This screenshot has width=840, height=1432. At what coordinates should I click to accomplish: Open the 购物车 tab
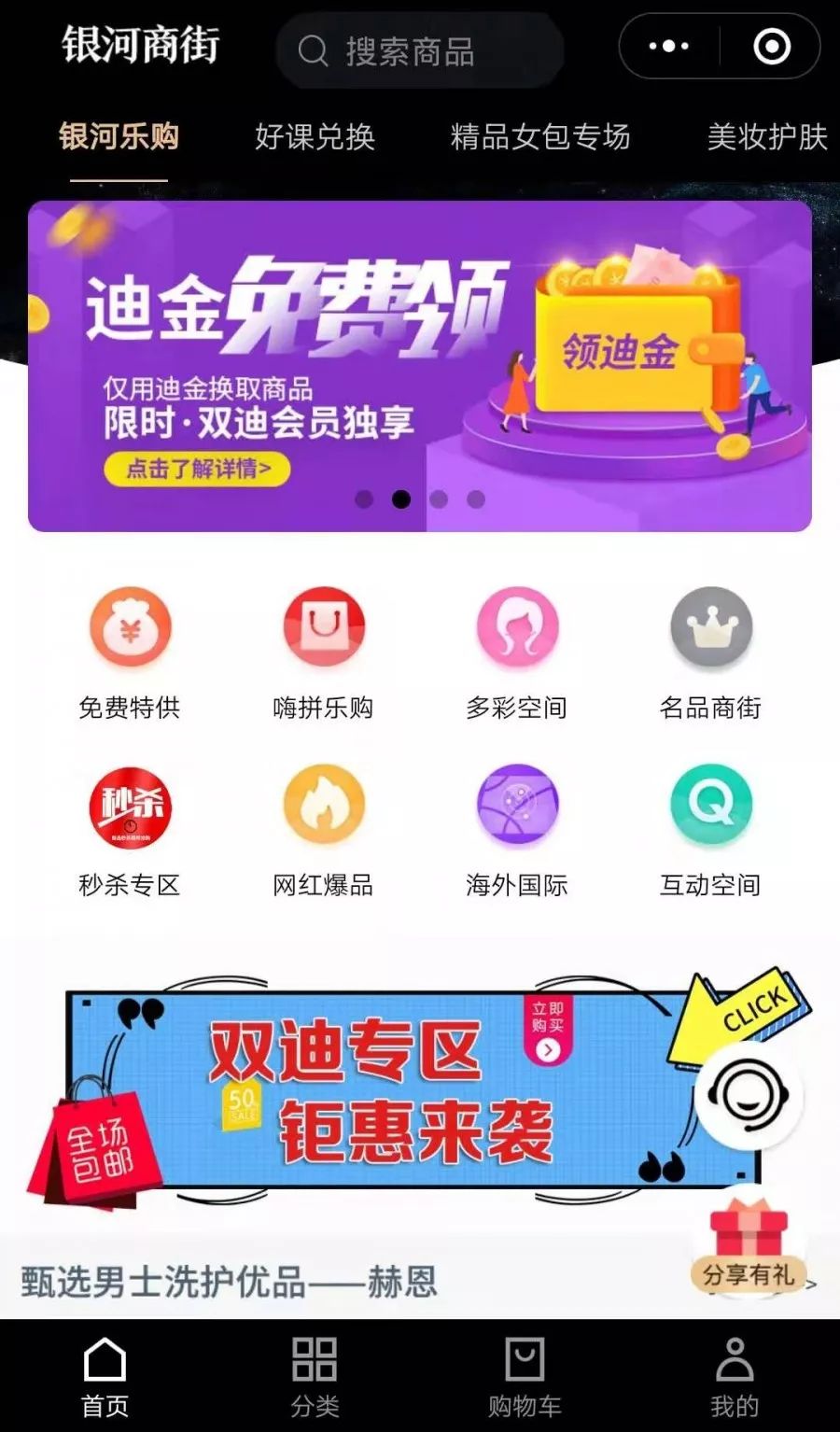pyautogui.click(x=525, y=1376)
